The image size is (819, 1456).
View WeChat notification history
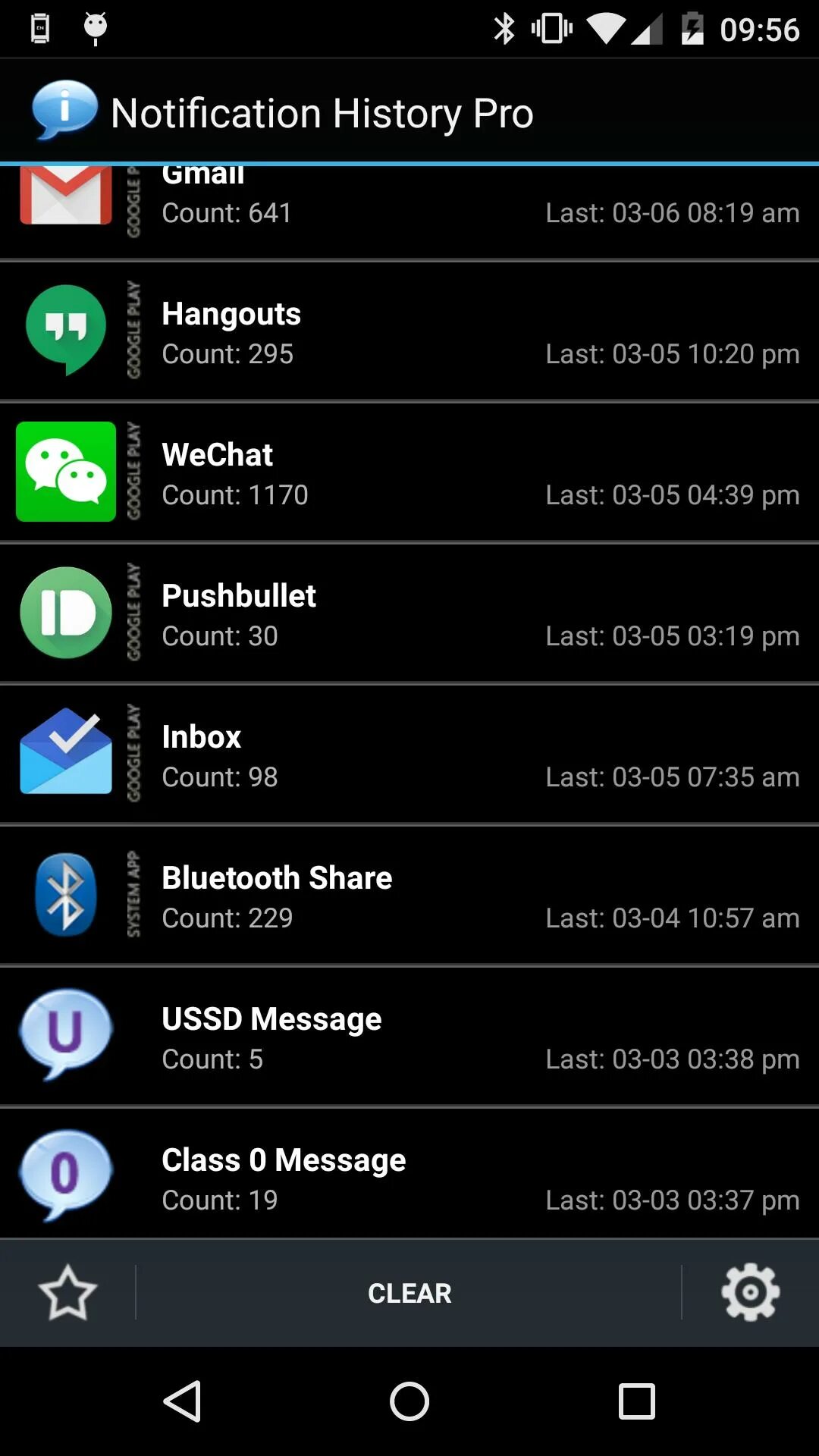tap(409, 473)
